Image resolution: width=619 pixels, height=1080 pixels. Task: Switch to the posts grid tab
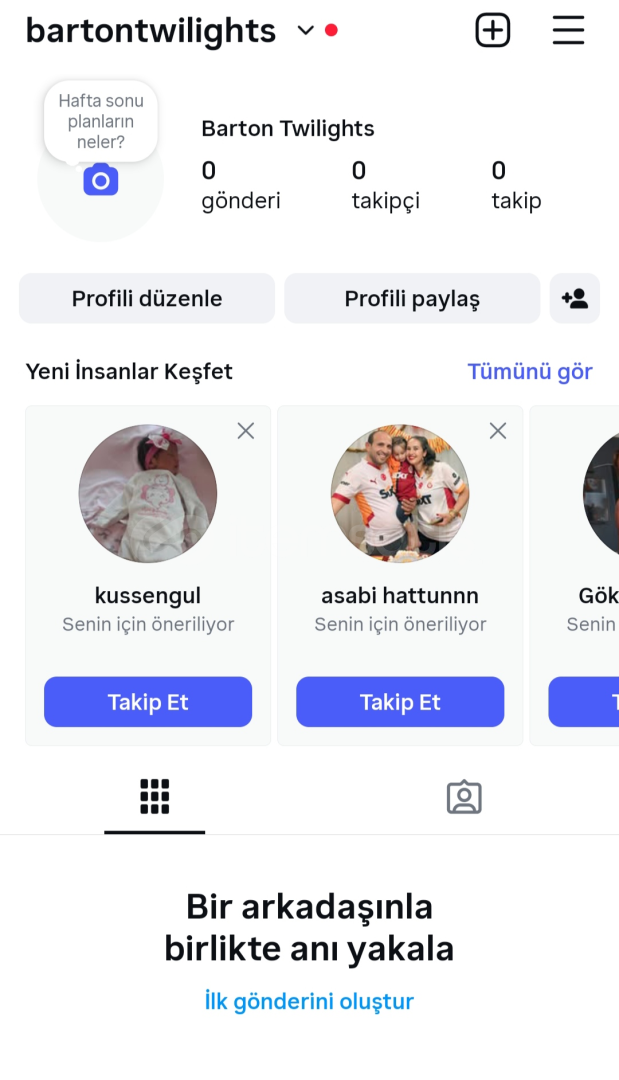click(154, 797)
